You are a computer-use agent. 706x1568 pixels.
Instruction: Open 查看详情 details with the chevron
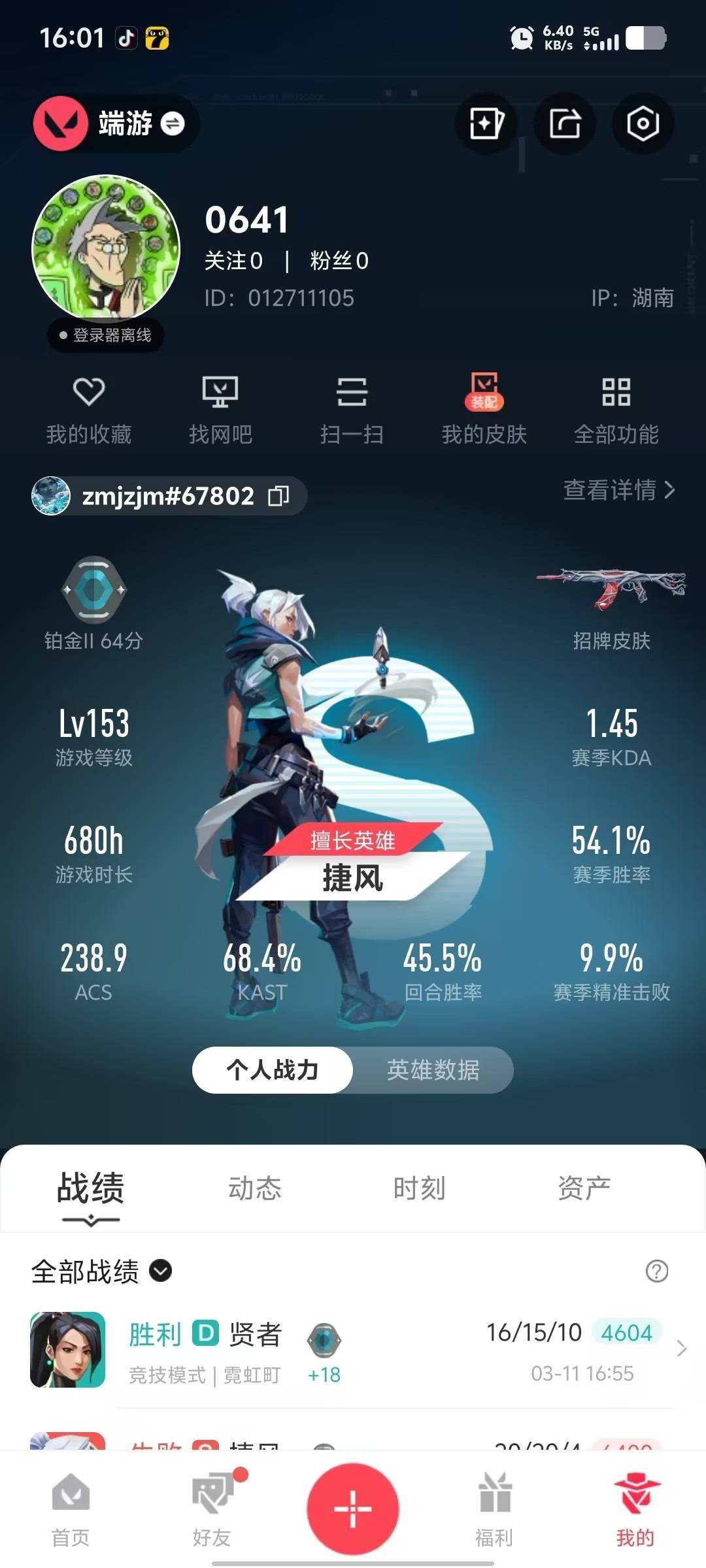click(617, 493)
